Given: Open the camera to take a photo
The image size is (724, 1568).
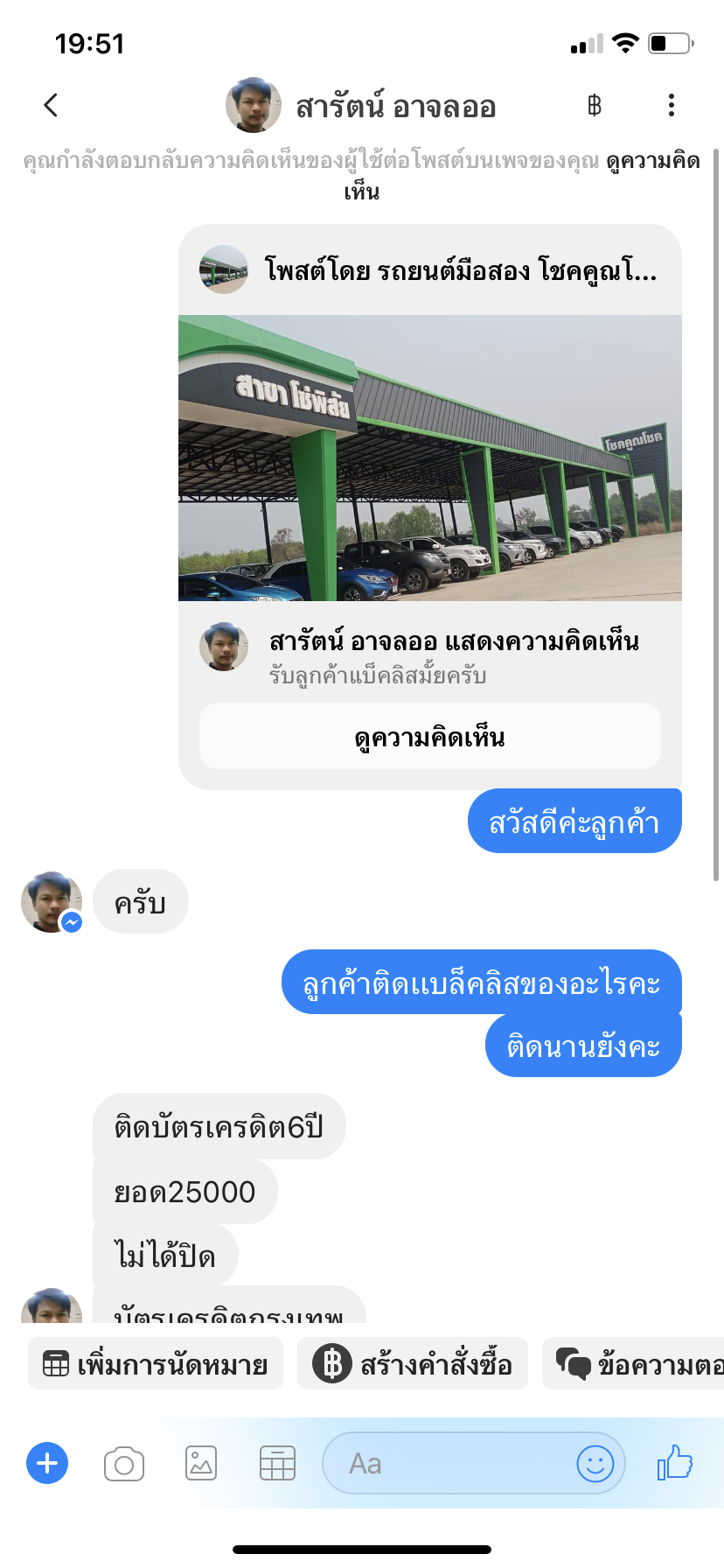Looking at the screenshot, I should click(x=124, y=1463).
